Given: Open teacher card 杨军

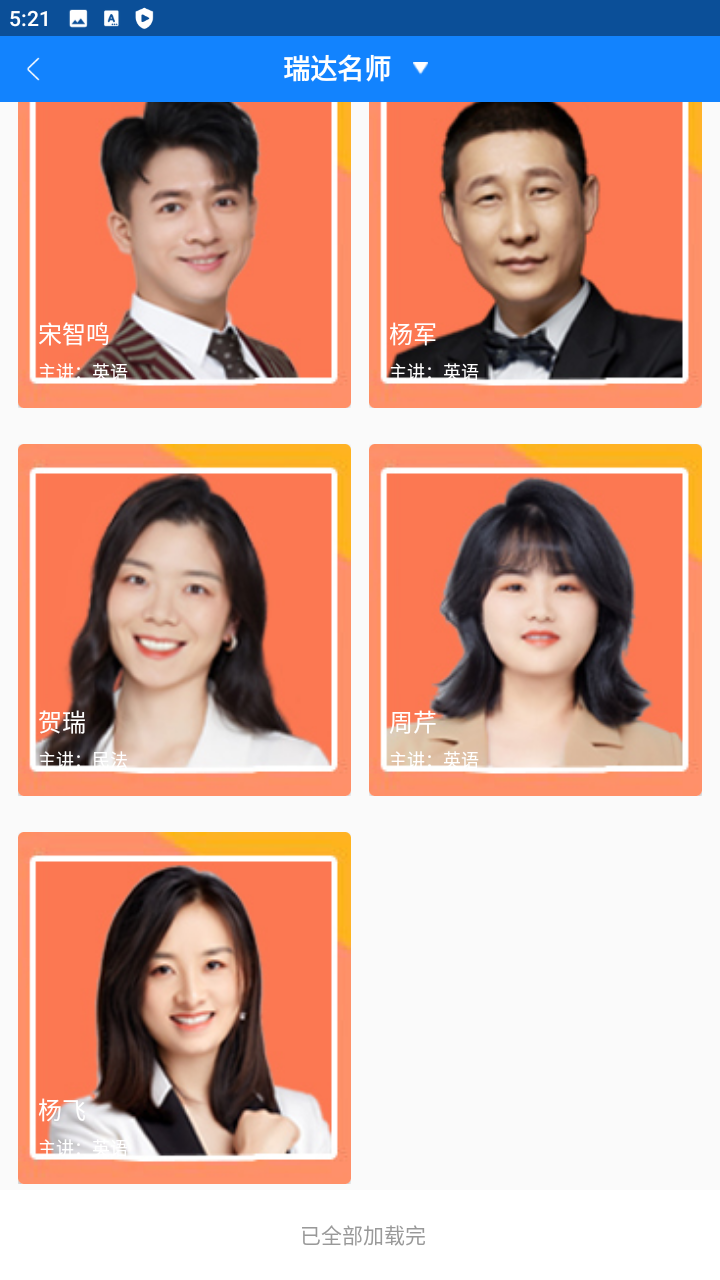Looking at the screenshot, I should click(x=535, y=254).
